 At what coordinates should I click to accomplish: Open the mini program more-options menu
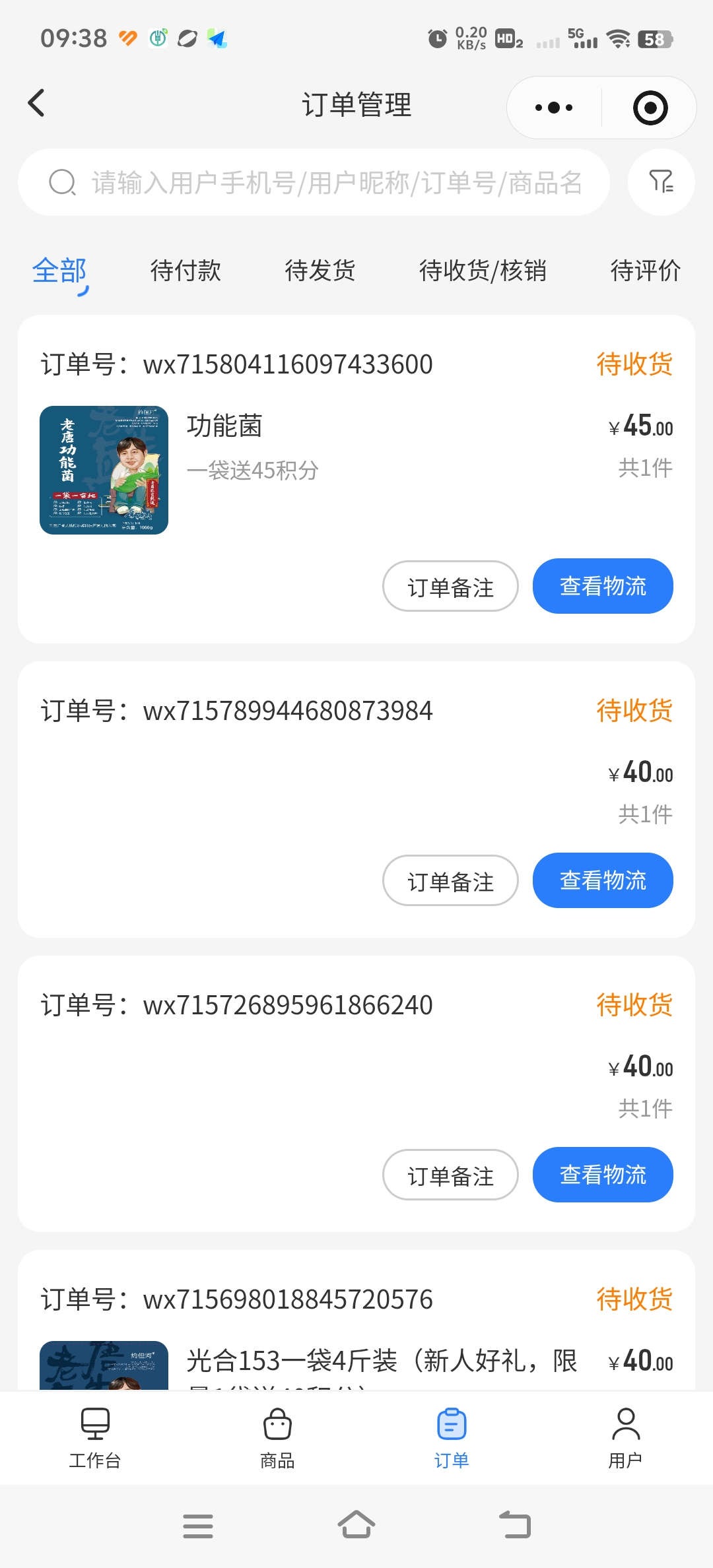tap(554, 108)
